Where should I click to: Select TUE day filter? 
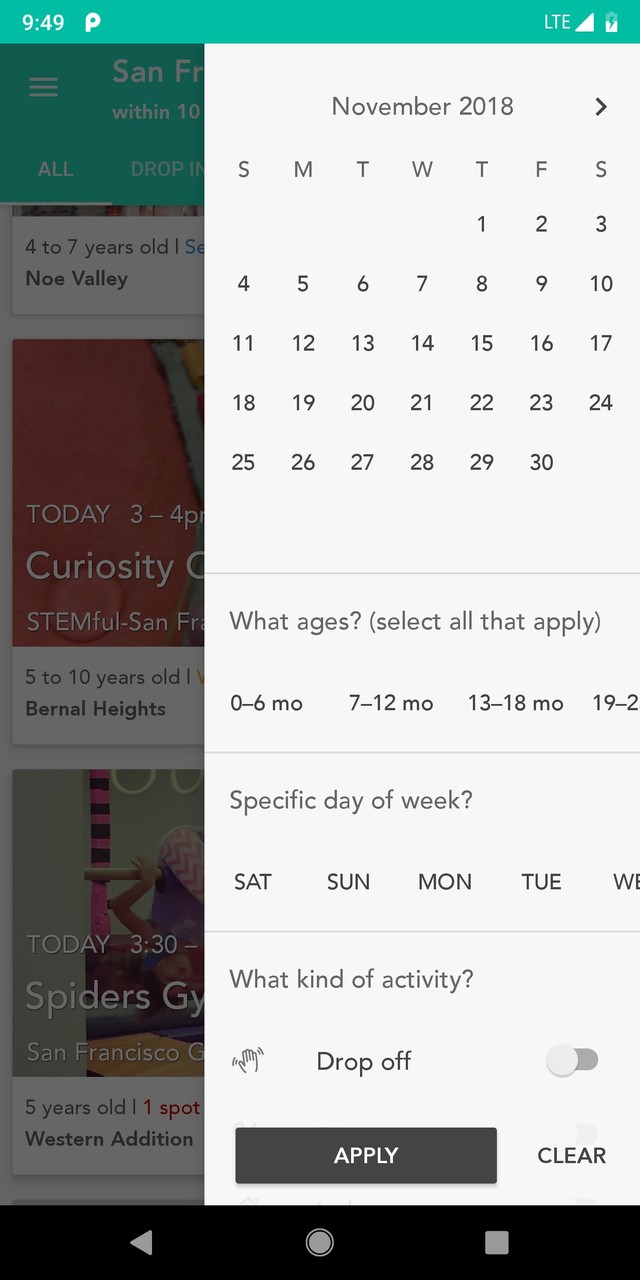[541, 882]
